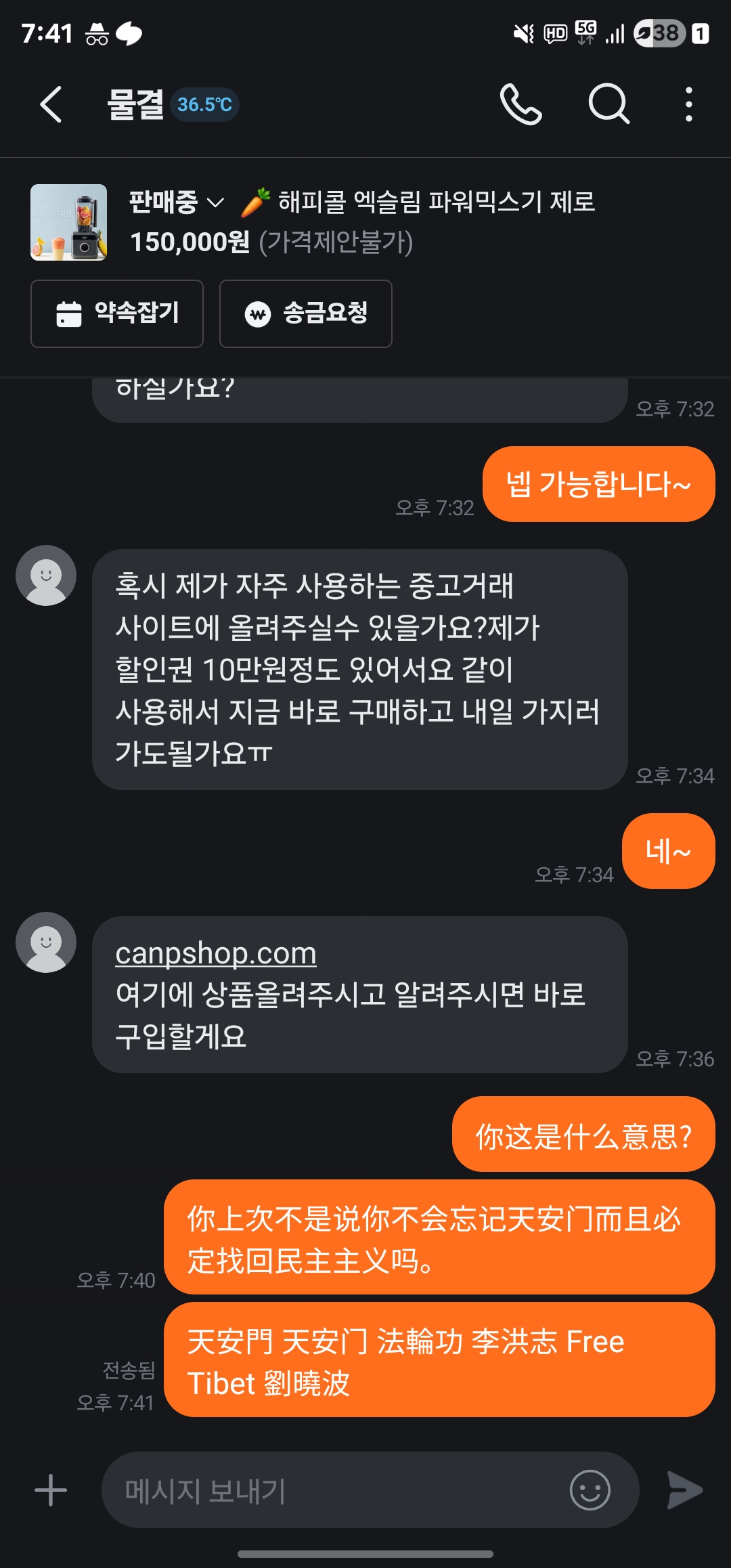Search within this chat conversation
This screenshot has height=1568, width=731.
click(x=608, y=104)
